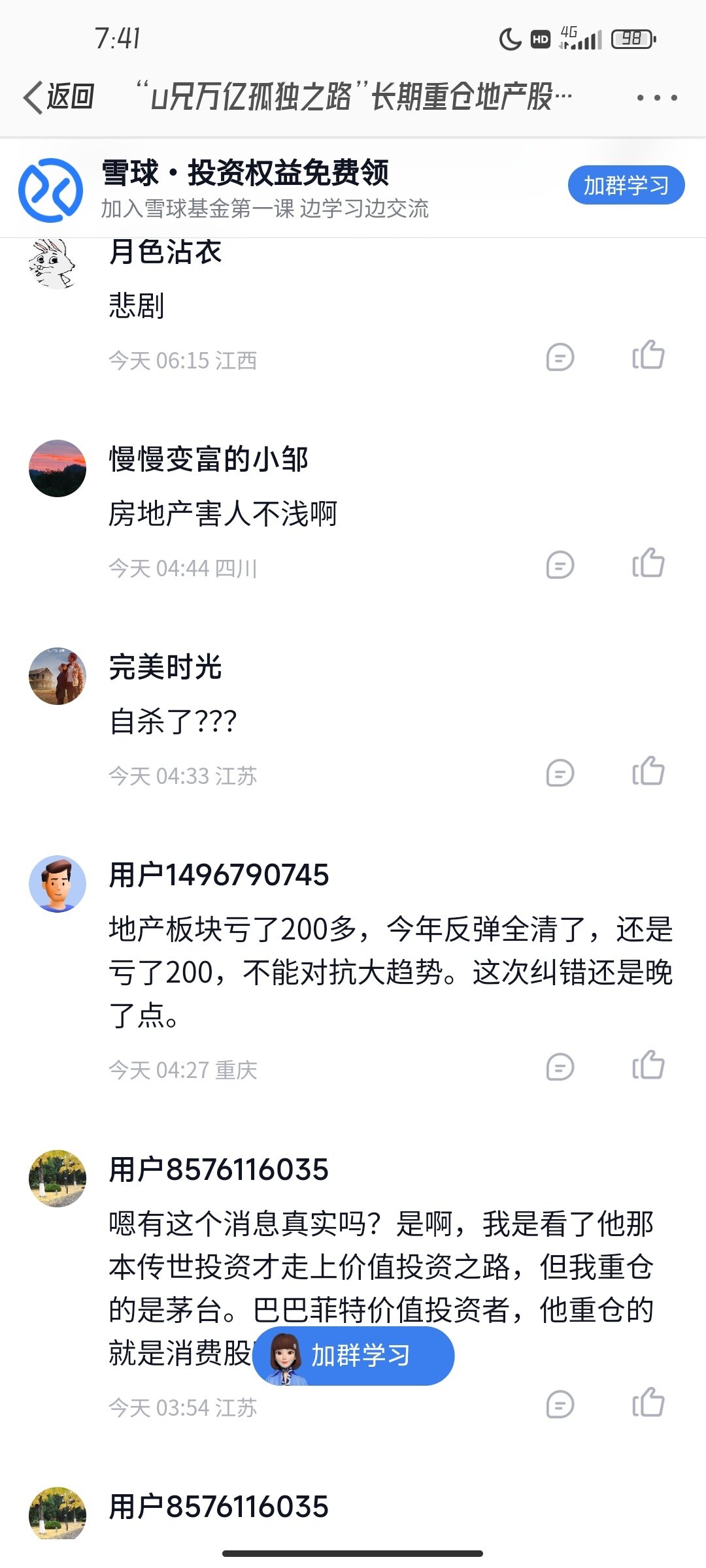Reply to 月色沾衣's comment
Screen dimensions: 706x1568
[x=560, y=357]
